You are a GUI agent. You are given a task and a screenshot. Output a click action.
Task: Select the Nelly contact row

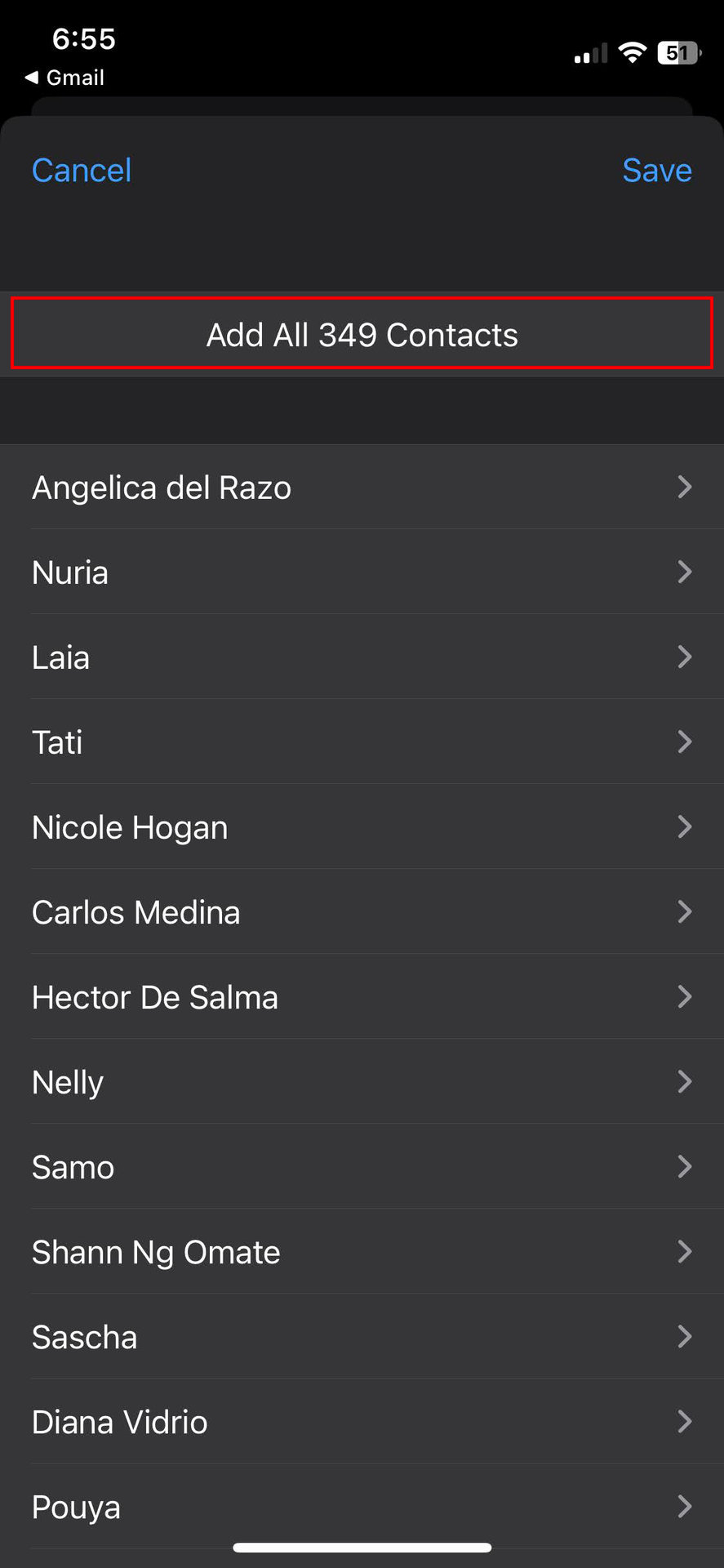click(362, 1082)
